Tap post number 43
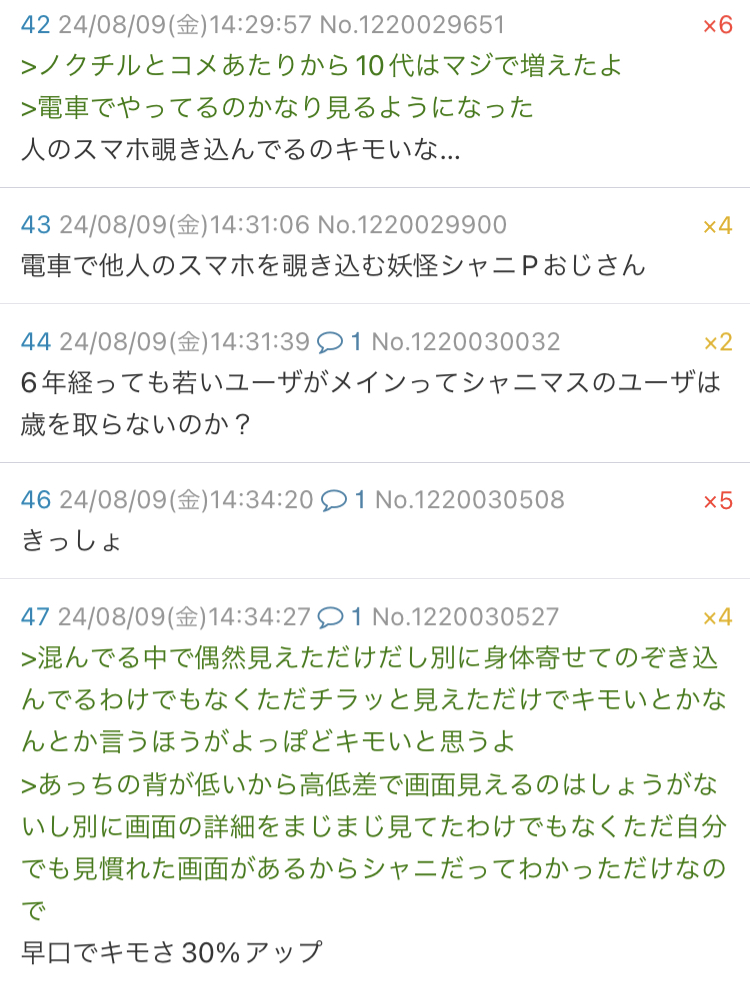 tap(35, 225)
